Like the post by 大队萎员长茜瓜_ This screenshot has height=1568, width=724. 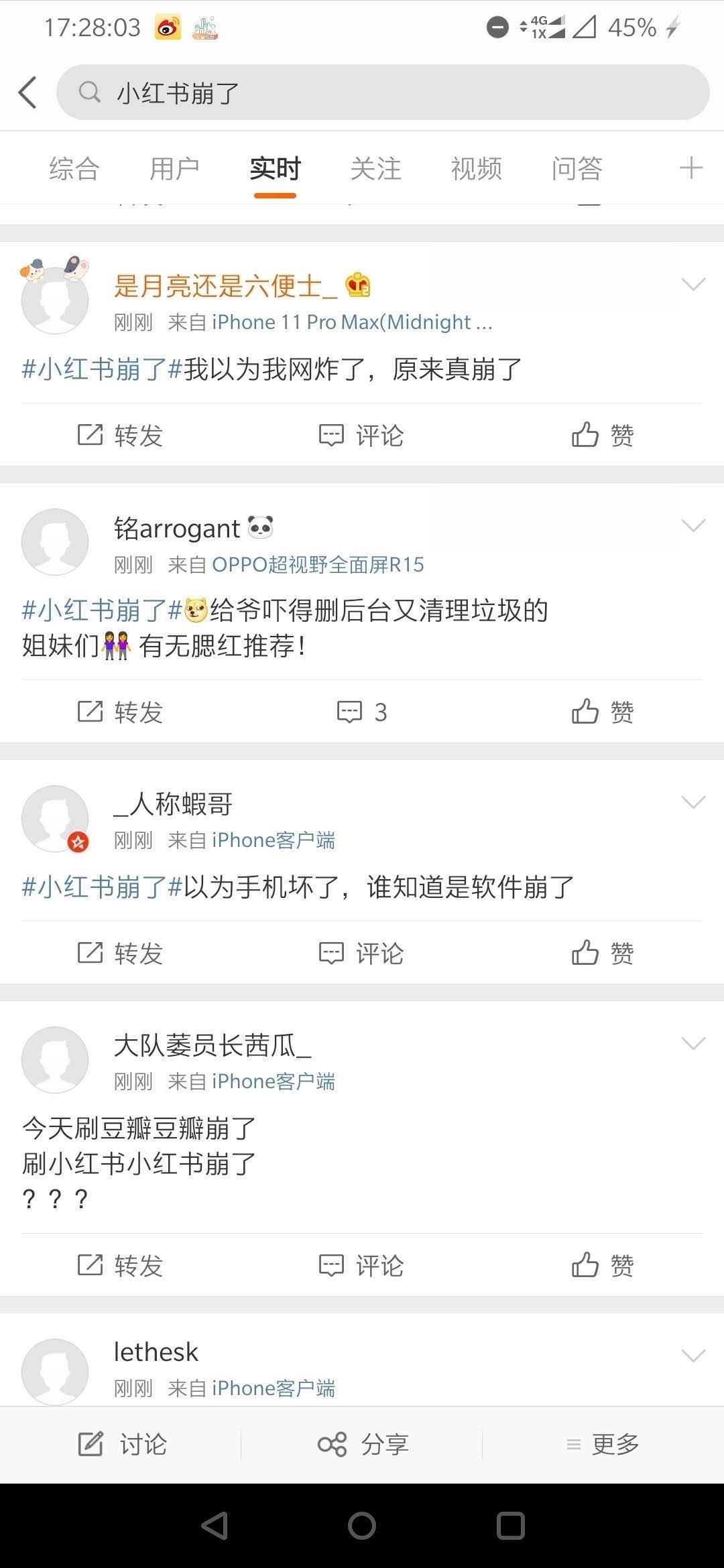point(603,1265)
